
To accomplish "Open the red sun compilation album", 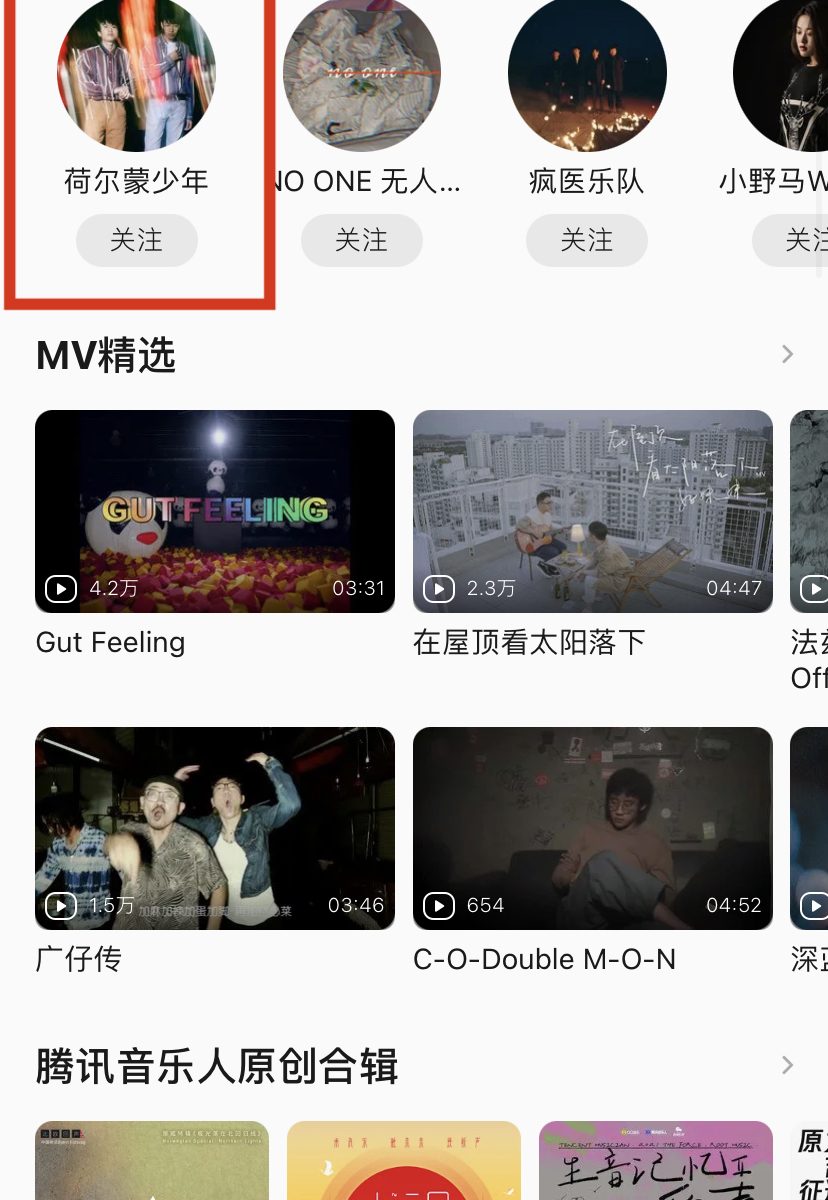I will tap(404, 1160).
